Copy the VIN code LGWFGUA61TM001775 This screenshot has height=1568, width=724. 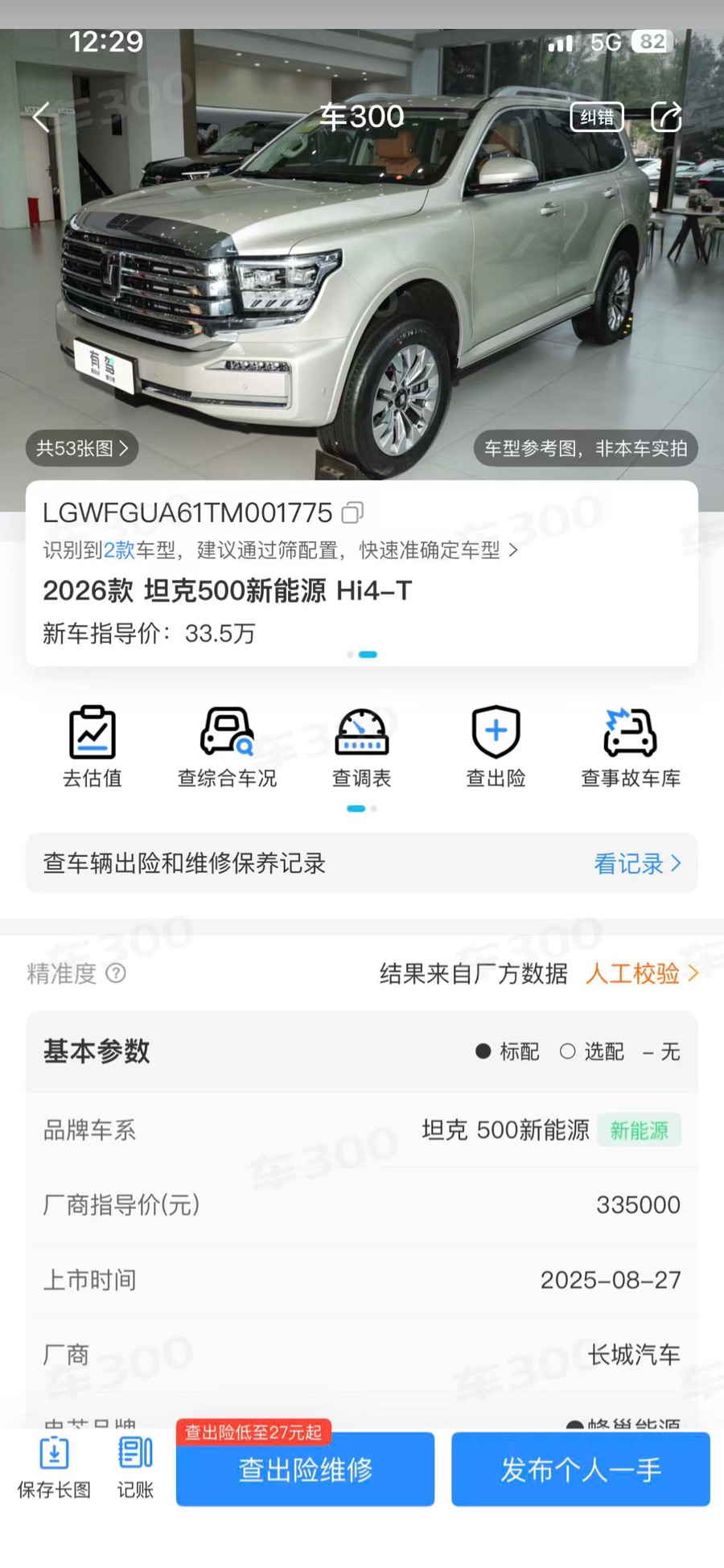tap(352, 512)
